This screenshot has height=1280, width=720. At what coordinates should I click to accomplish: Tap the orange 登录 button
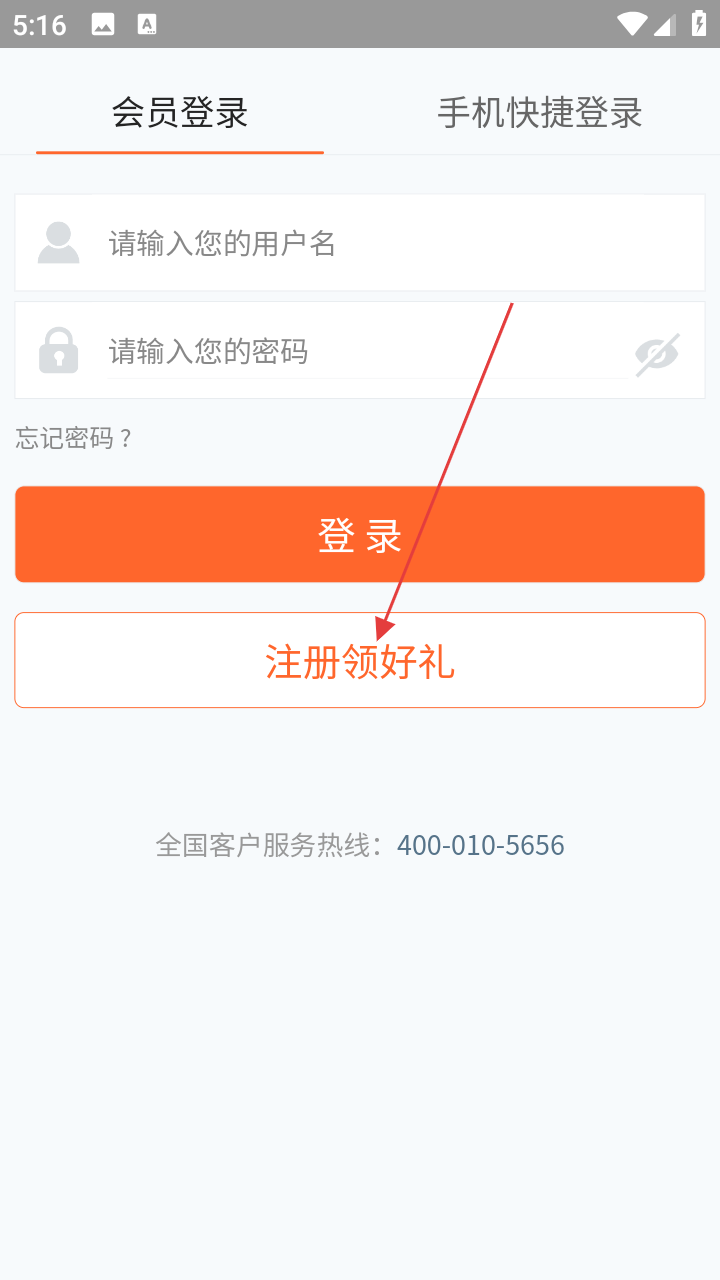(360, 535)
